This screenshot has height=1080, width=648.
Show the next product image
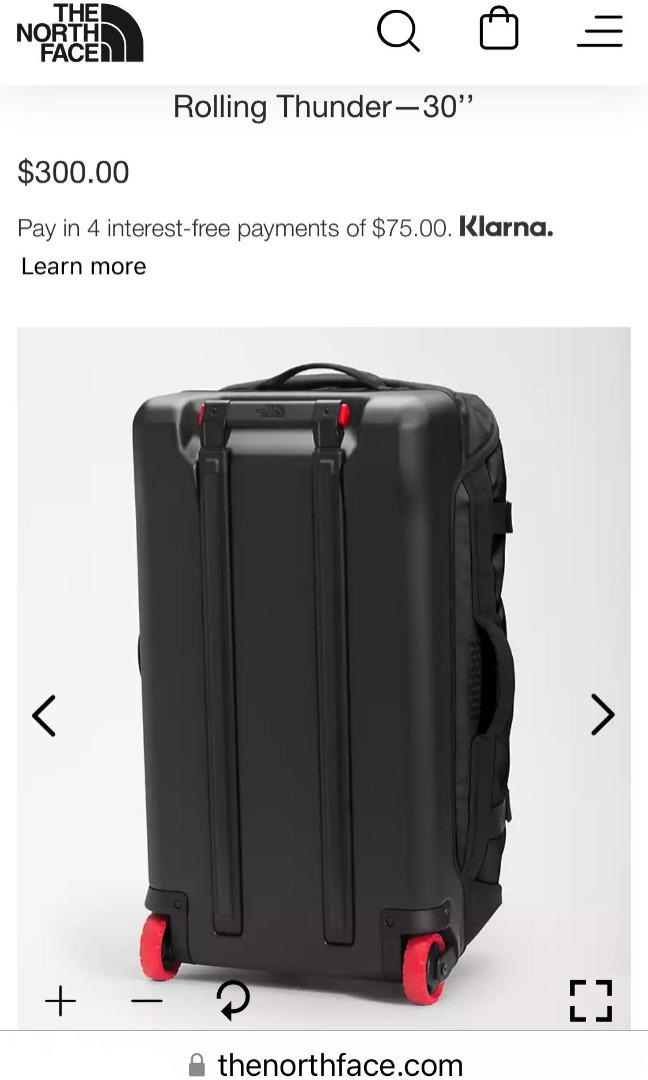pyautogui.click(x=602, y=714)
